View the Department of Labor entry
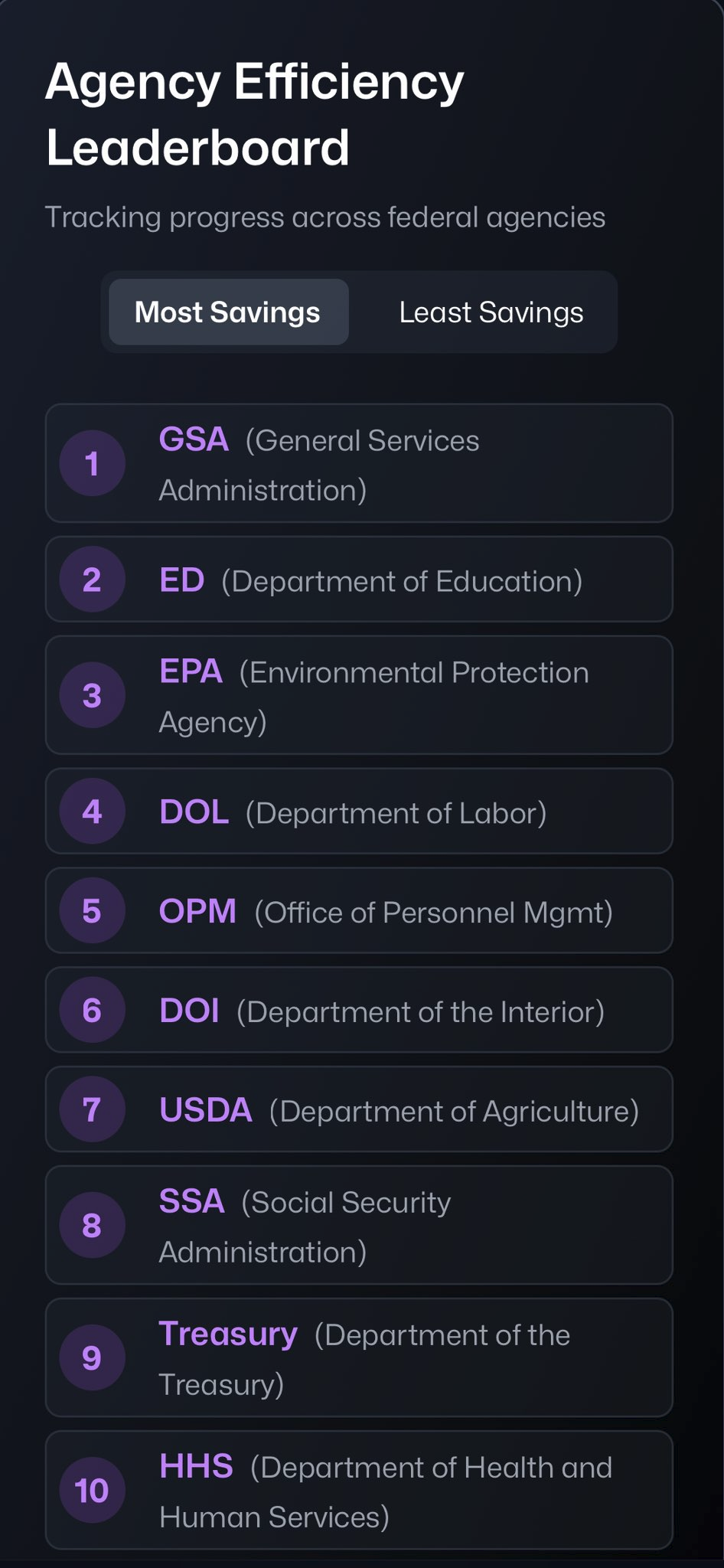This screenshot has height=1568, width=724. pos(359,811)
